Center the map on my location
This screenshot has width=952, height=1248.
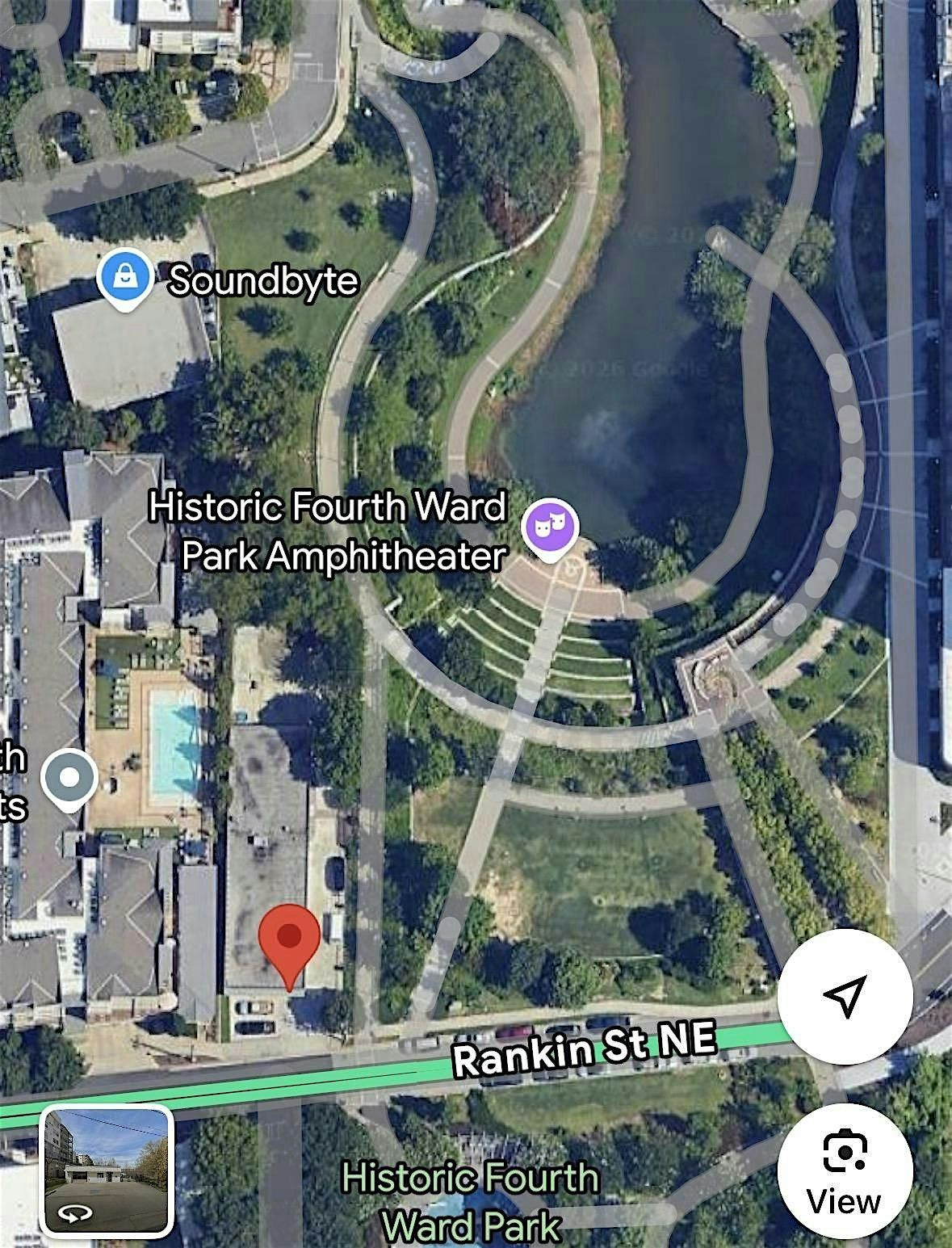[x=845, y=995]
